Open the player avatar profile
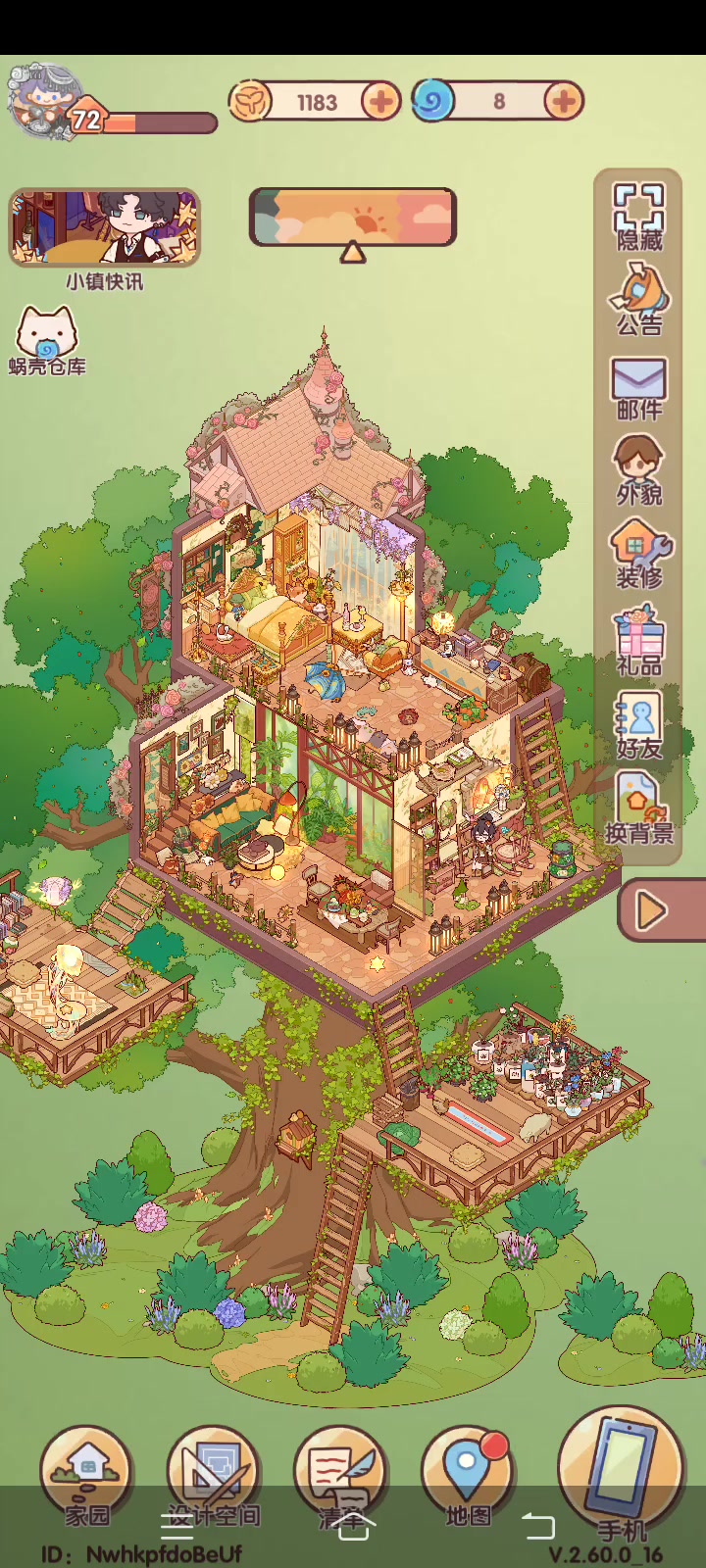The image size is (706, 1568). click(44, 102)
